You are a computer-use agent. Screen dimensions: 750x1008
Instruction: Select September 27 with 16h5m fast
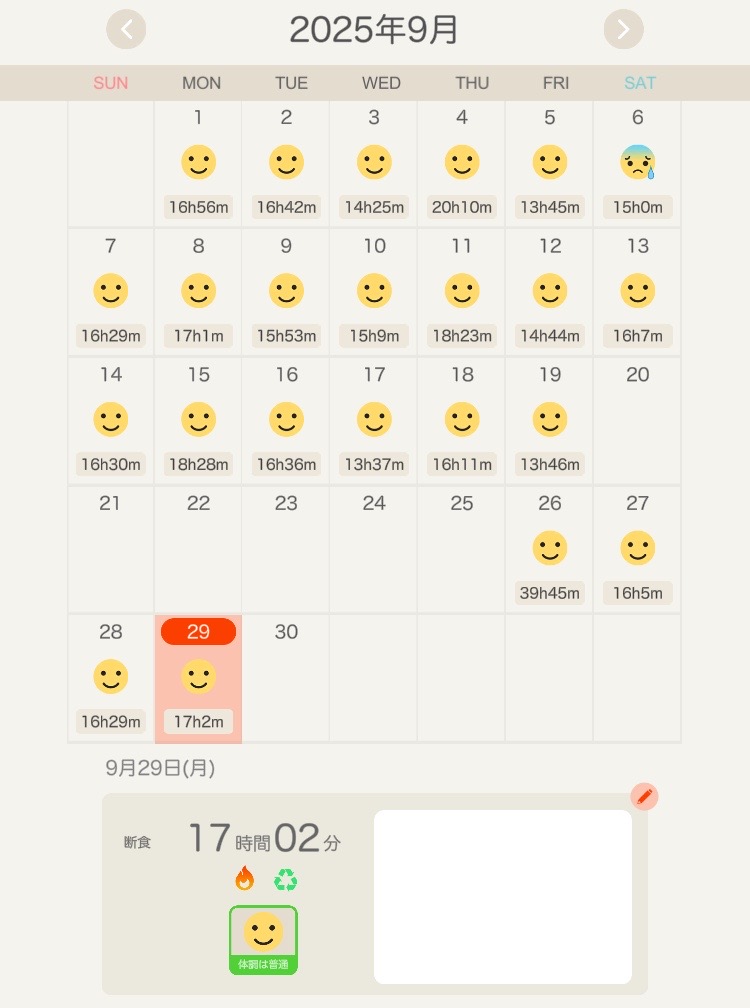(x=637, y=549)
